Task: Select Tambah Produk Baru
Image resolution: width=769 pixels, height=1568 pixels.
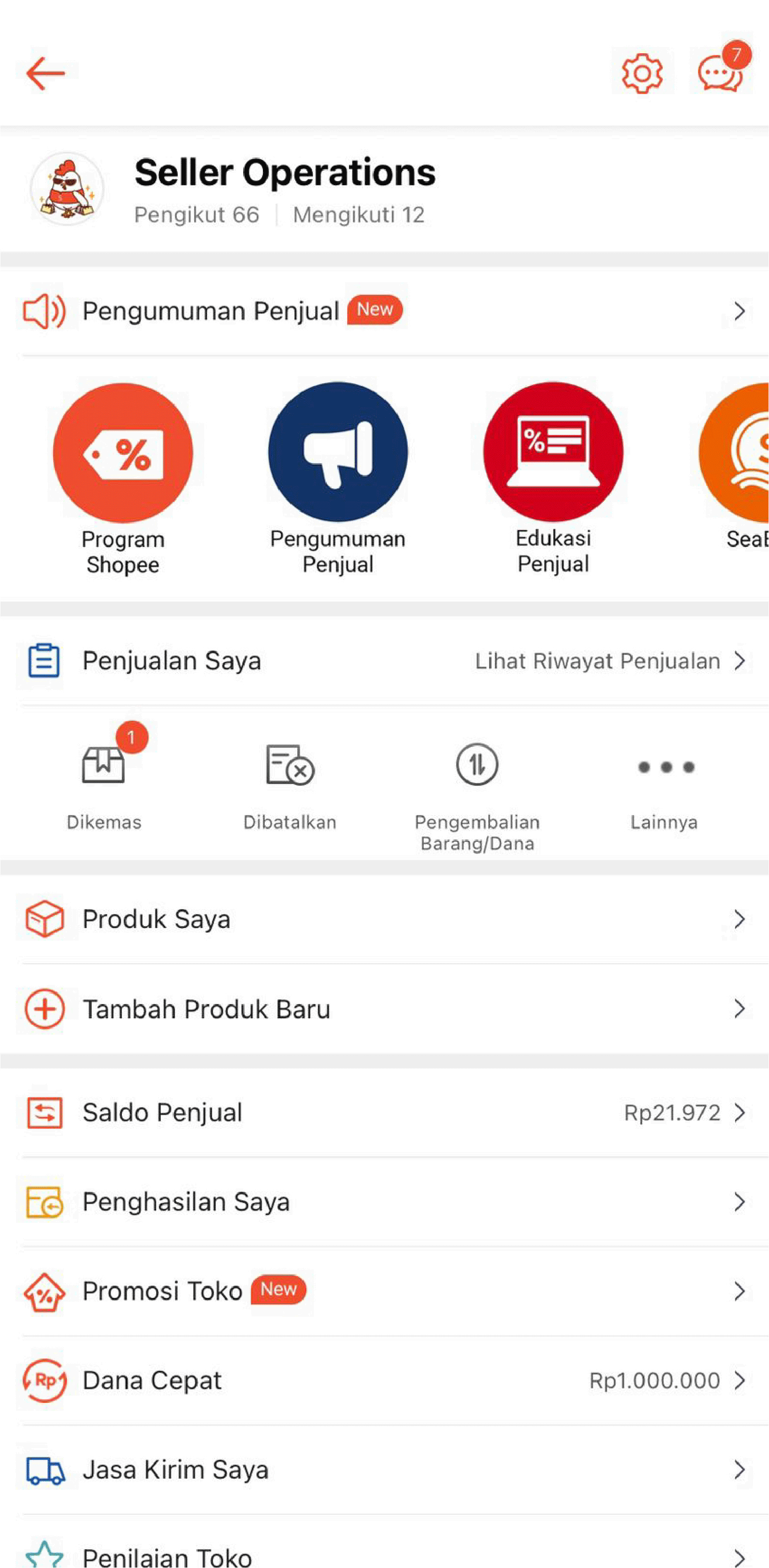Action: pos(384,1009)
